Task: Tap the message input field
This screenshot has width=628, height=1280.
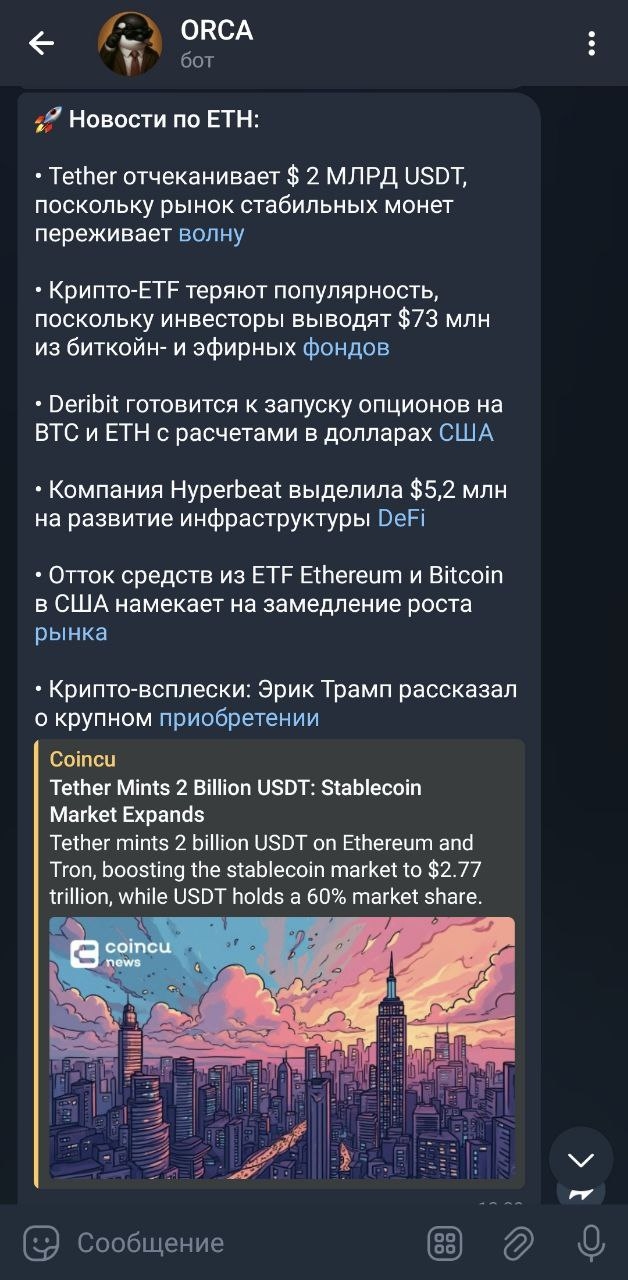Action: tap(240, 1243)
